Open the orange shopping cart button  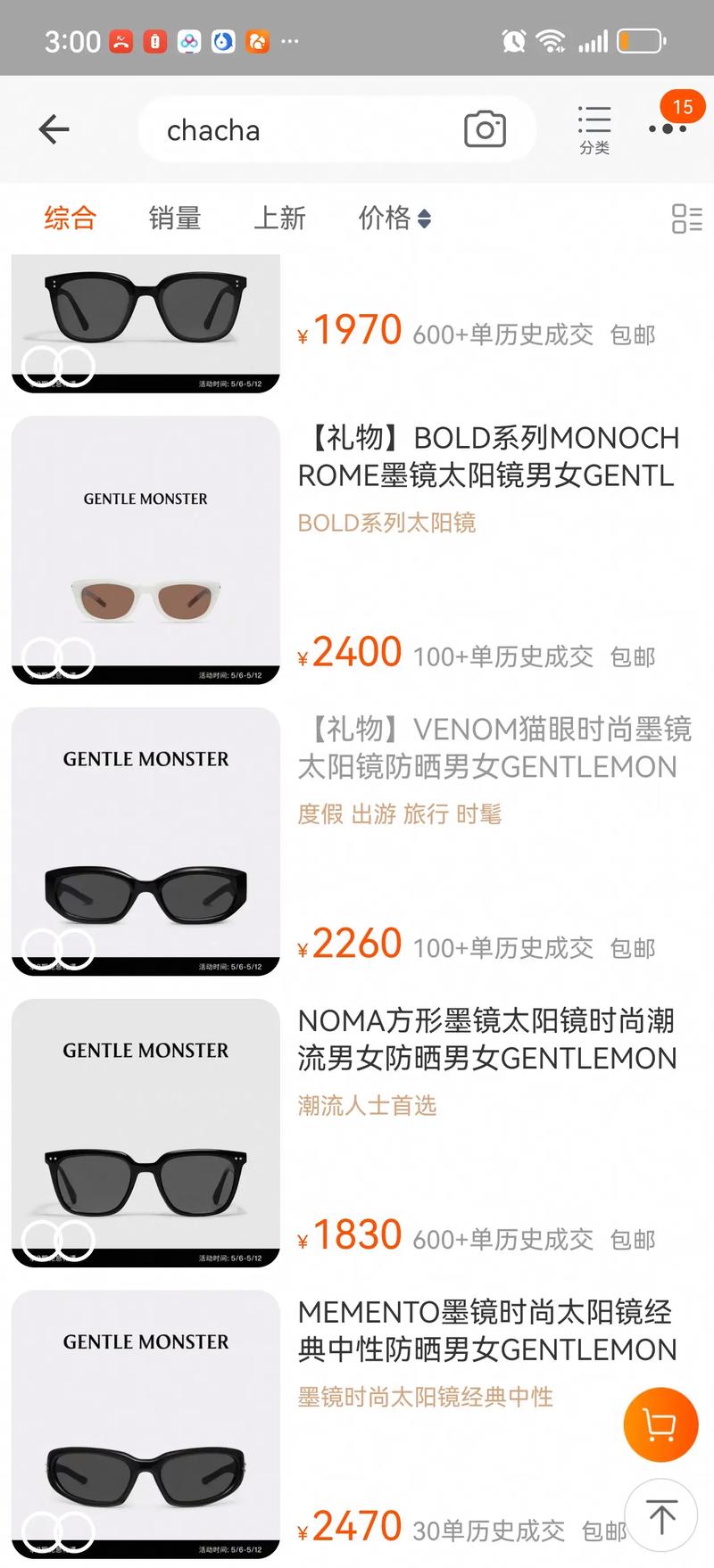(660, 1424)
